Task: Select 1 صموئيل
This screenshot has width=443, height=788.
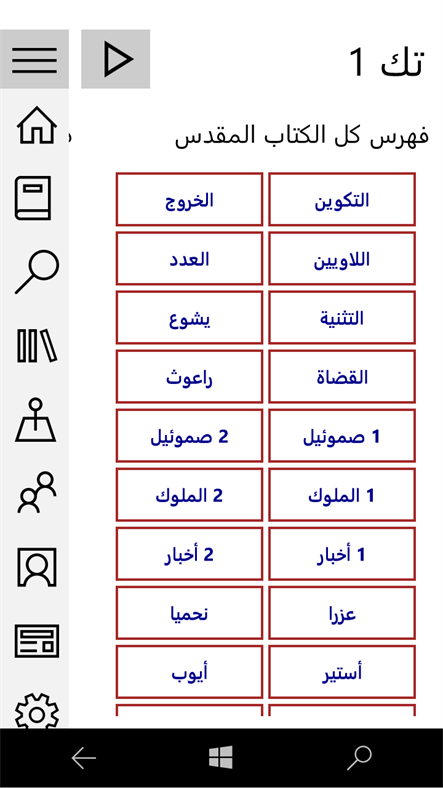Action: pos(342,436)
